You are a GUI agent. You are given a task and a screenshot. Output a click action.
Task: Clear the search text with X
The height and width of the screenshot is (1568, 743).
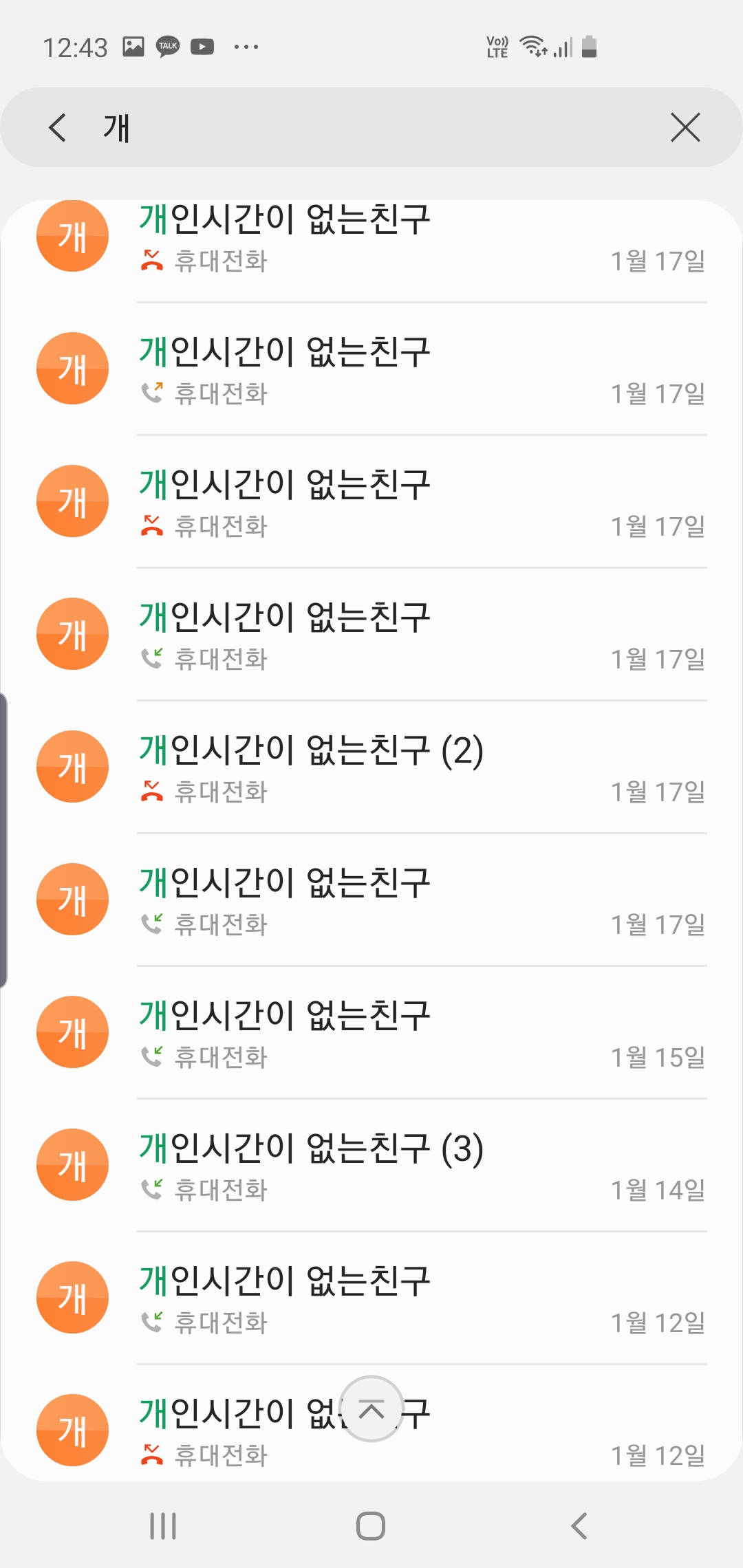(x=685, y=128)
